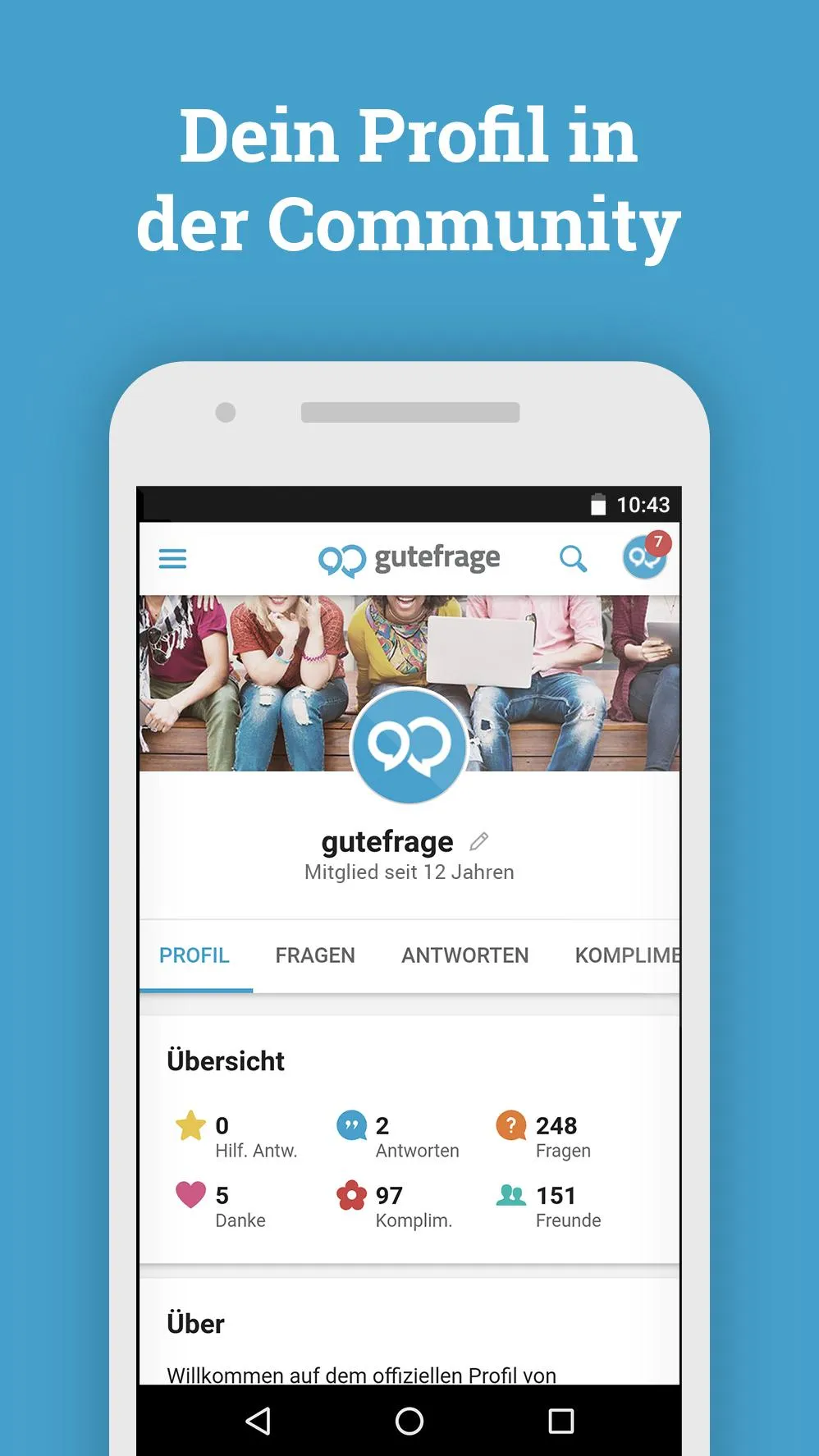Edit the profile name with the pencil
819x1456 pixels.
[x=478, y=840]
